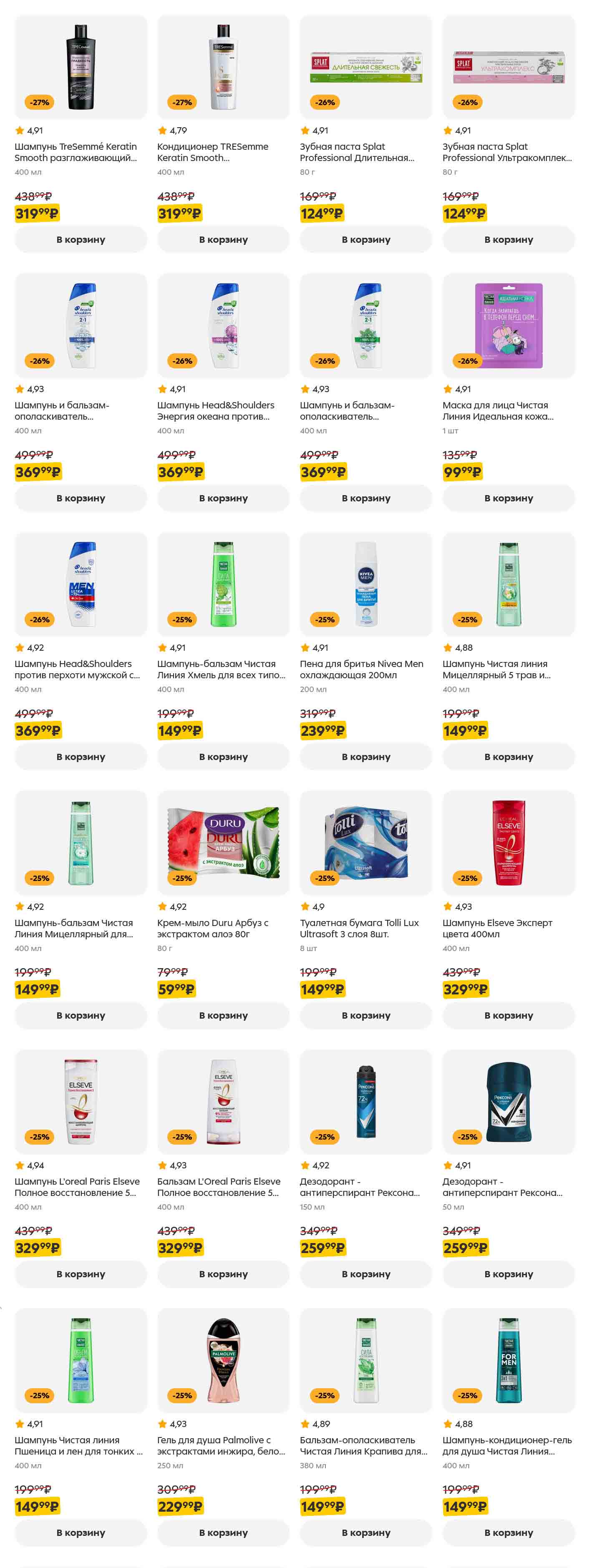Add Чистая линия Мицеллярный 5 трав shampoo to cart
The image size is (602, 1568).
pos(508,757)
